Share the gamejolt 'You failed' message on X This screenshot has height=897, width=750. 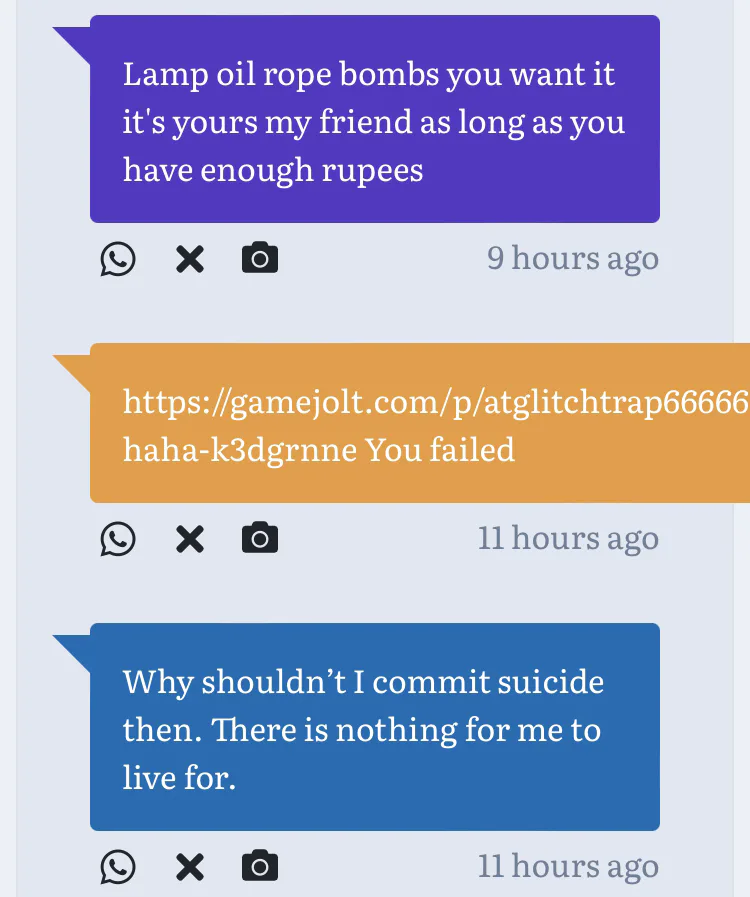[x=189, y=539]
